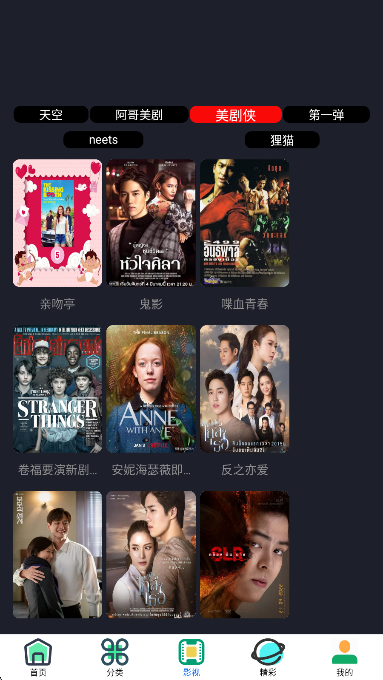Open the 我的 profile tab
This screenshot has width=383, height=680.
pyautogui.click(x=345, y=657)
